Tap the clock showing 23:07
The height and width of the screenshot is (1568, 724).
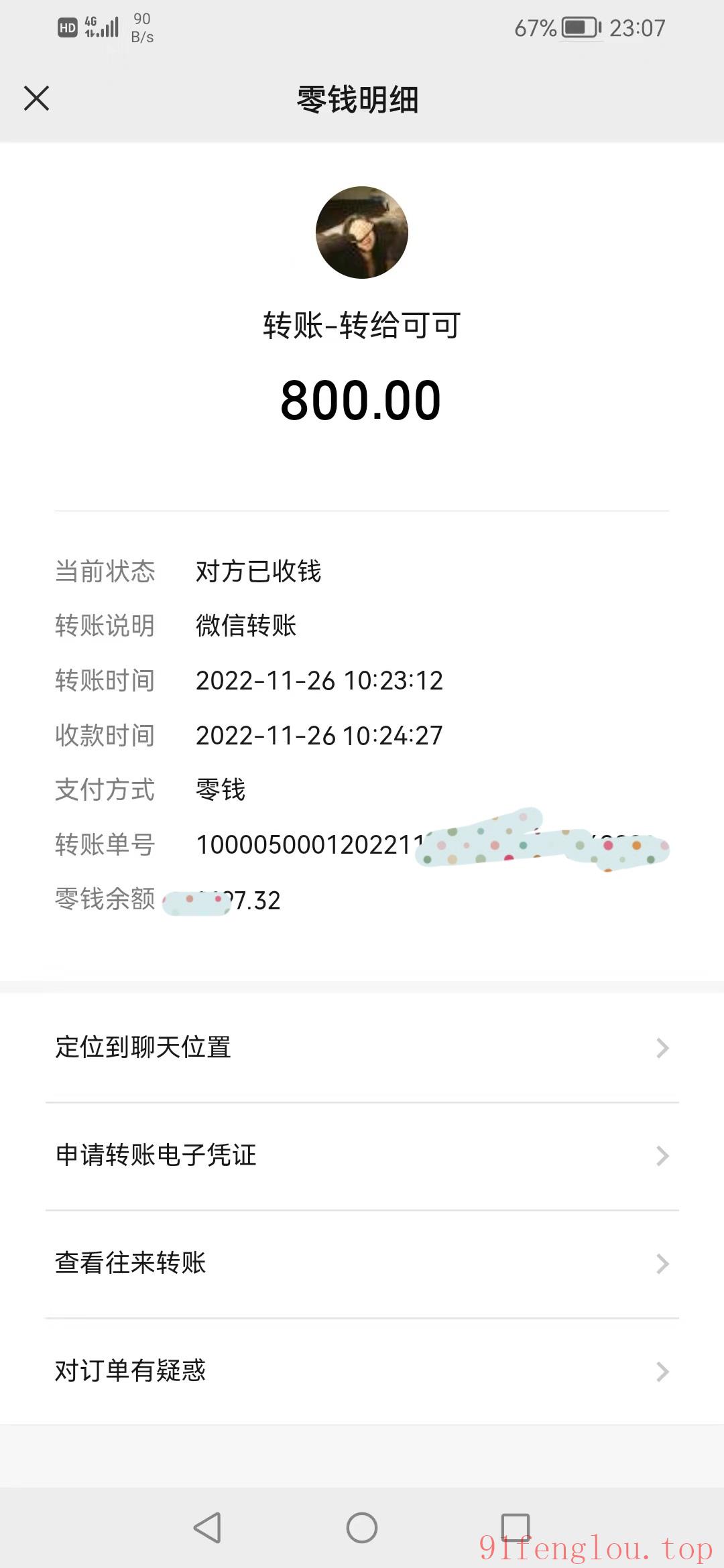pyautogui.click(x=638, y=27)
